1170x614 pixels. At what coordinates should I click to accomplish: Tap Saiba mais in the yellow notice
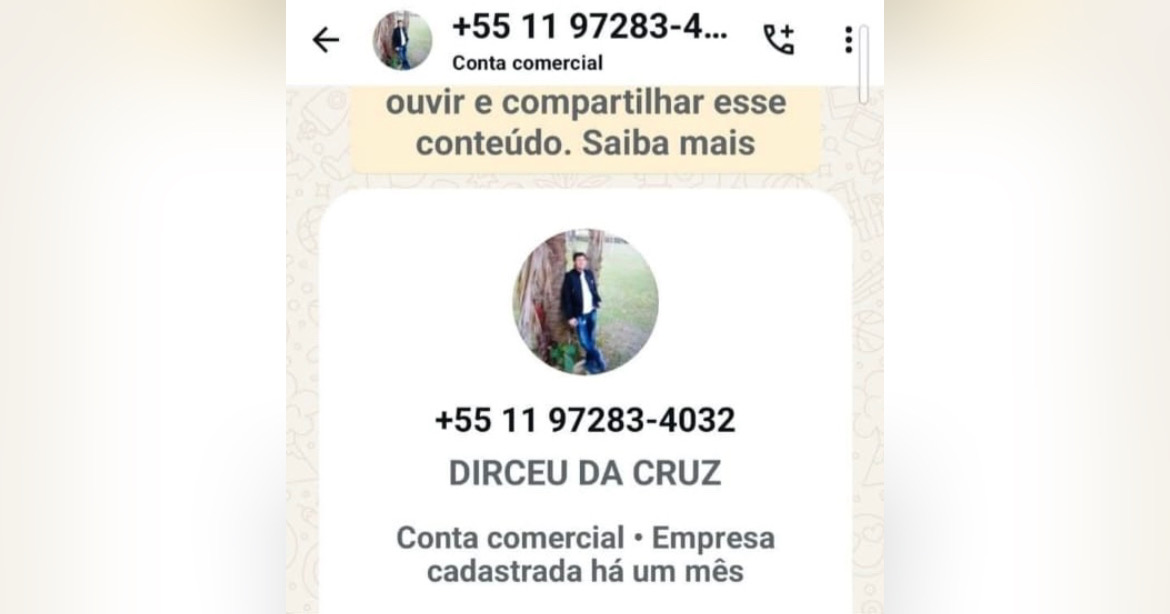[669, 142]
